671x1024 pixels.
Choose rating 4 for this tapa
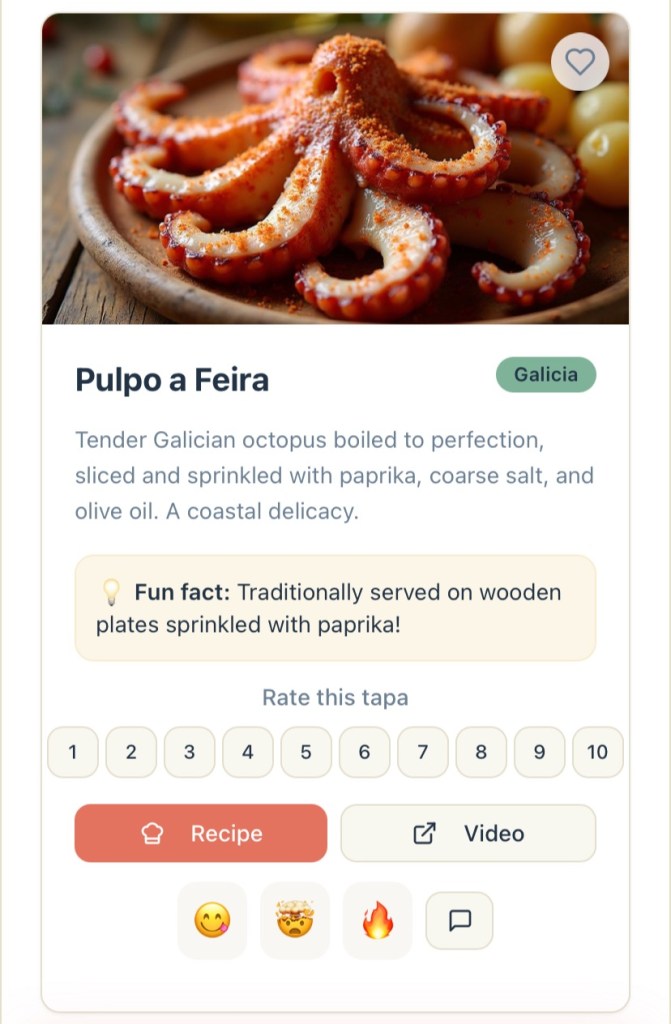pyautogui.click(x=248, y=752)
